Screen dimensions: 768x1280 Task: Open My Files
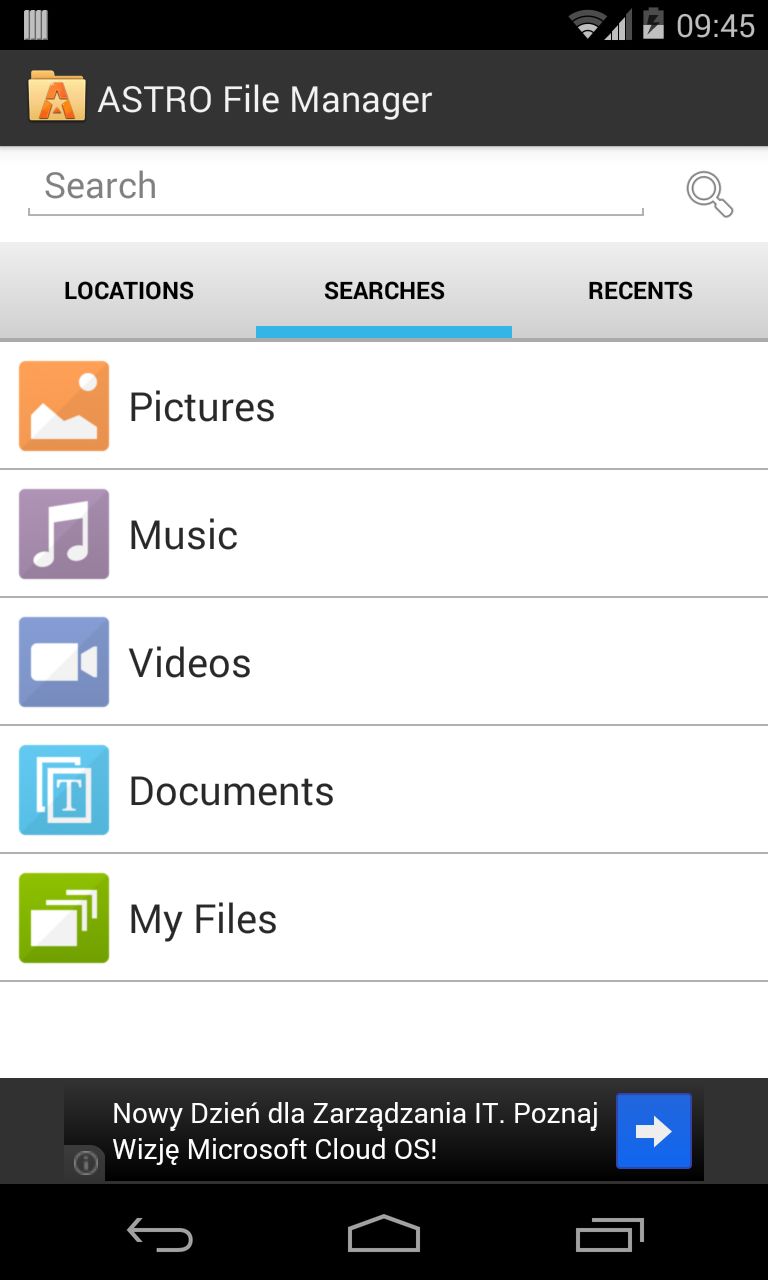click(x=384, y=918)
